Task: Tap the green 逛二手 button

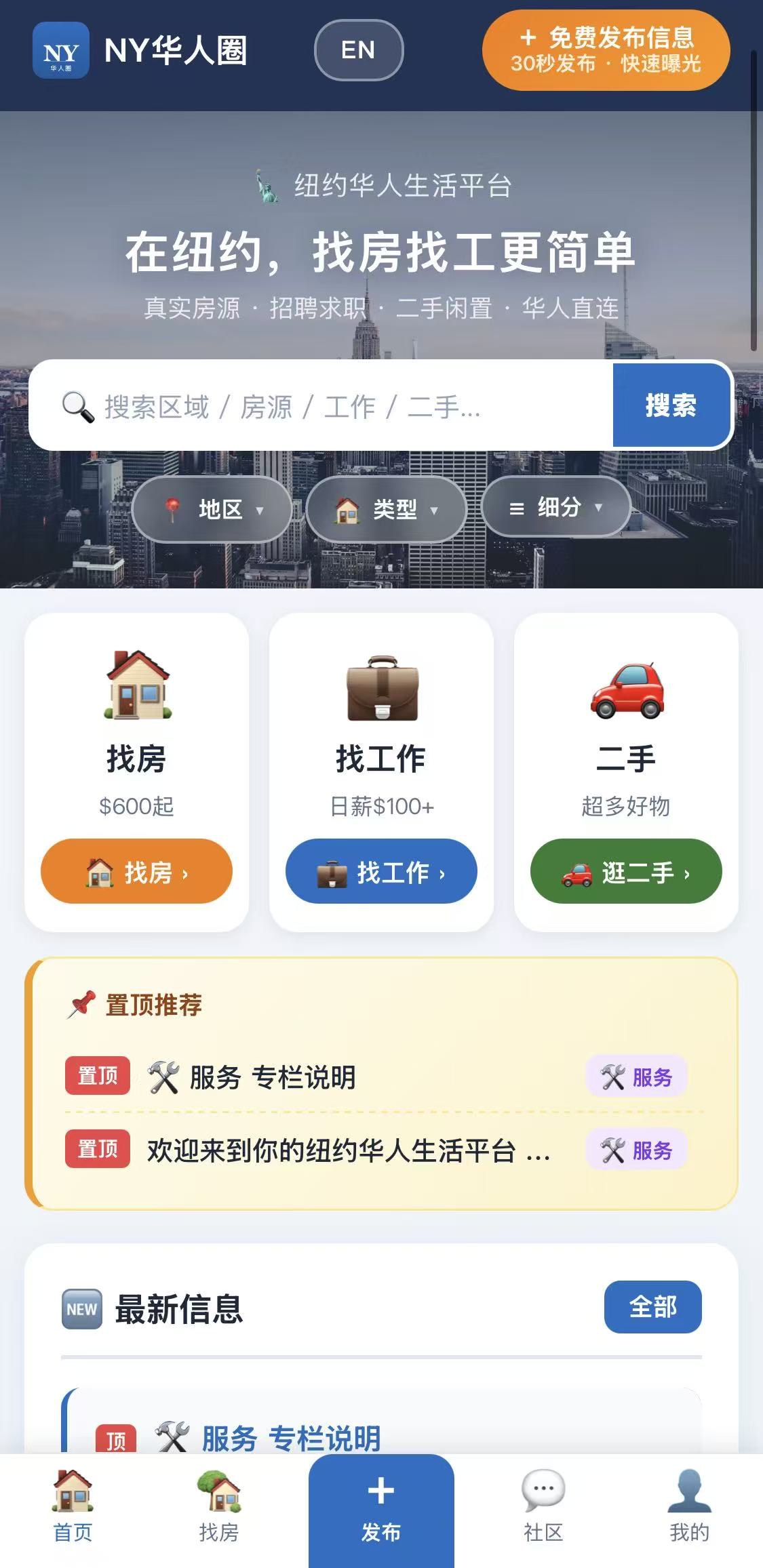Action: pyautogui.click(x=626, y=872)
